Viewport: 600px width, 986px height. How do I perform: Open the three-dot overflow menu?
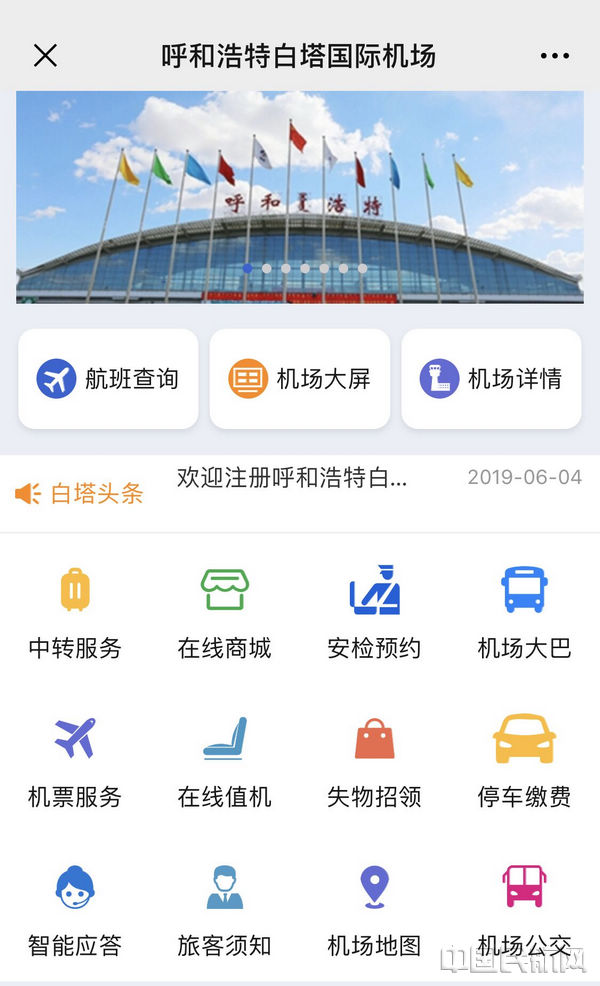coord(554,56)
